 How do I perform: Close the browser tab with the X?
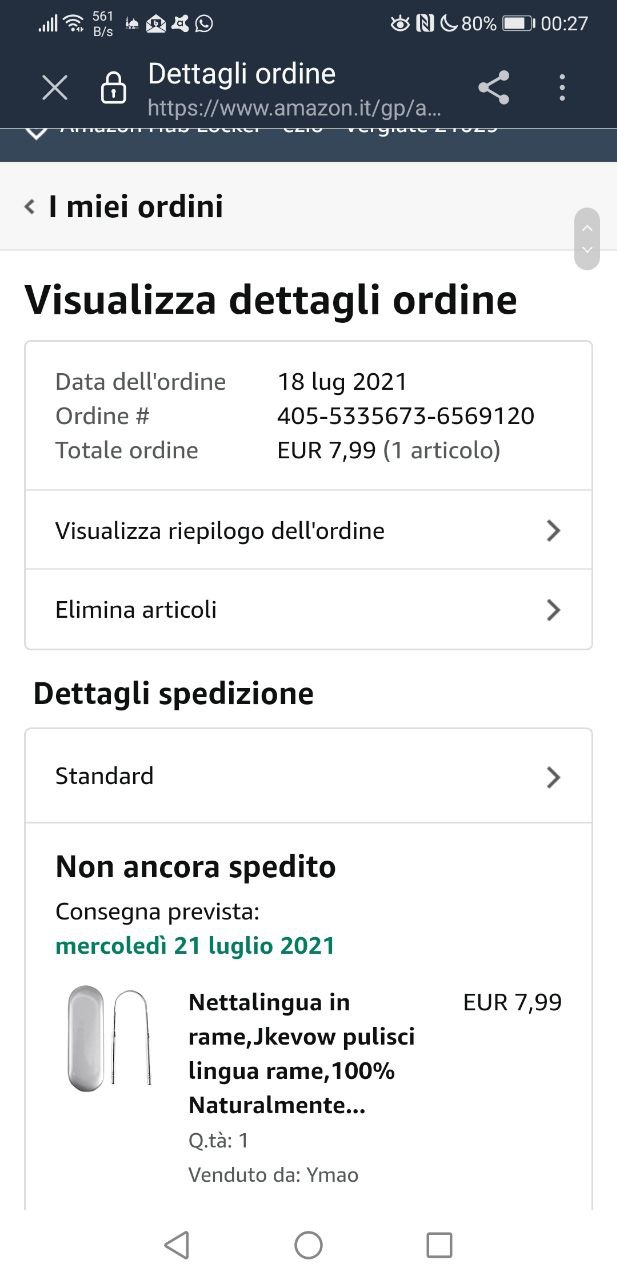point(55,88)
